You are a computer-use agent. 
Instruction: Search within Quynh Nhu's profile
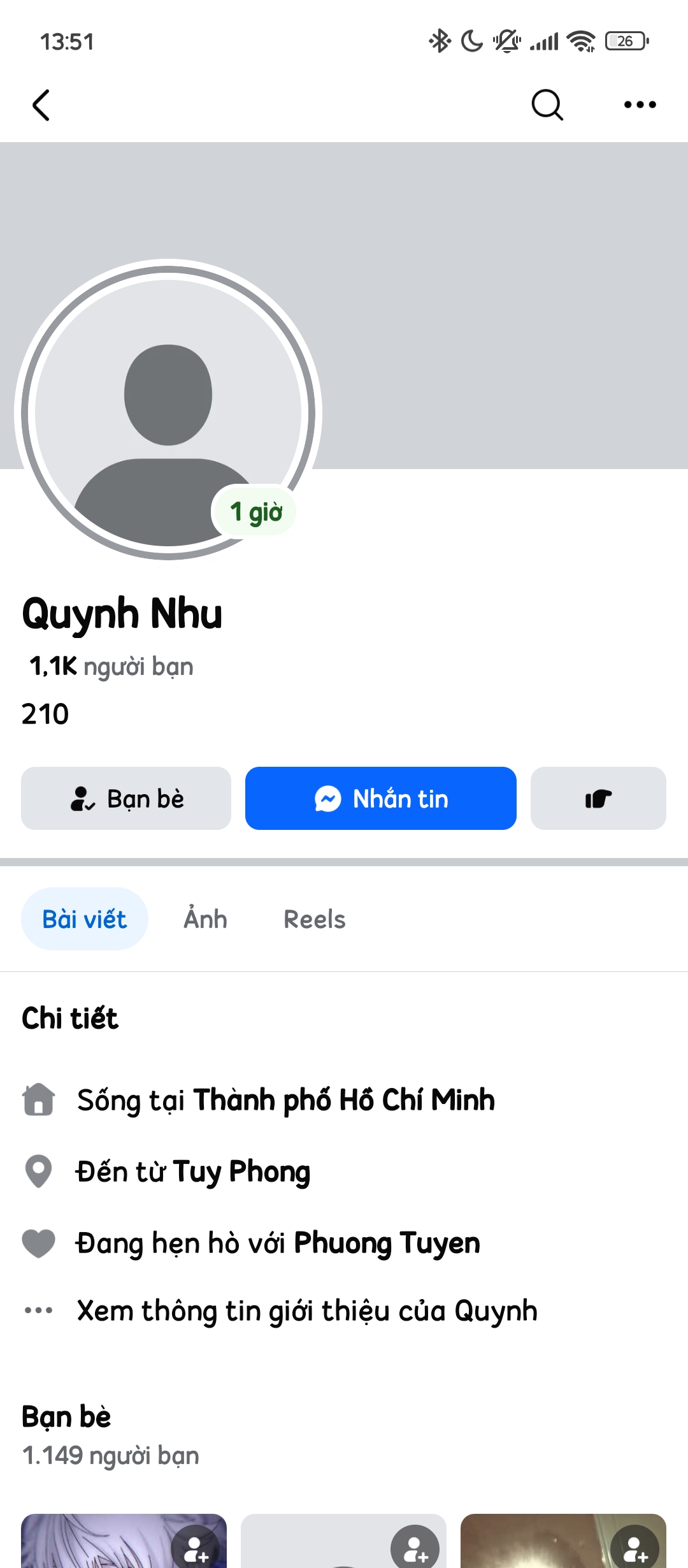point(547,105)
